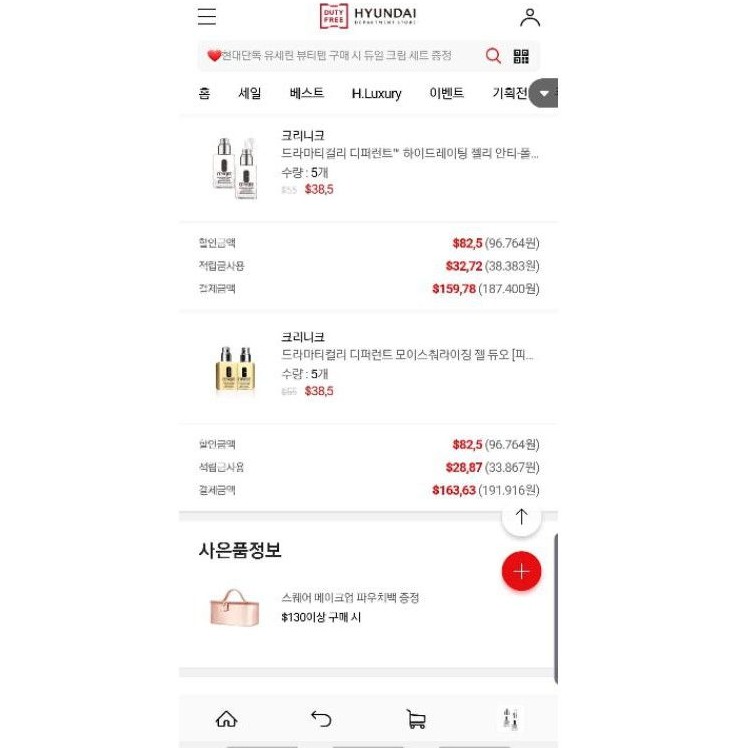Open the hamburger menu
This screenshot has width=748, height=748.
[x=207, y=16]
